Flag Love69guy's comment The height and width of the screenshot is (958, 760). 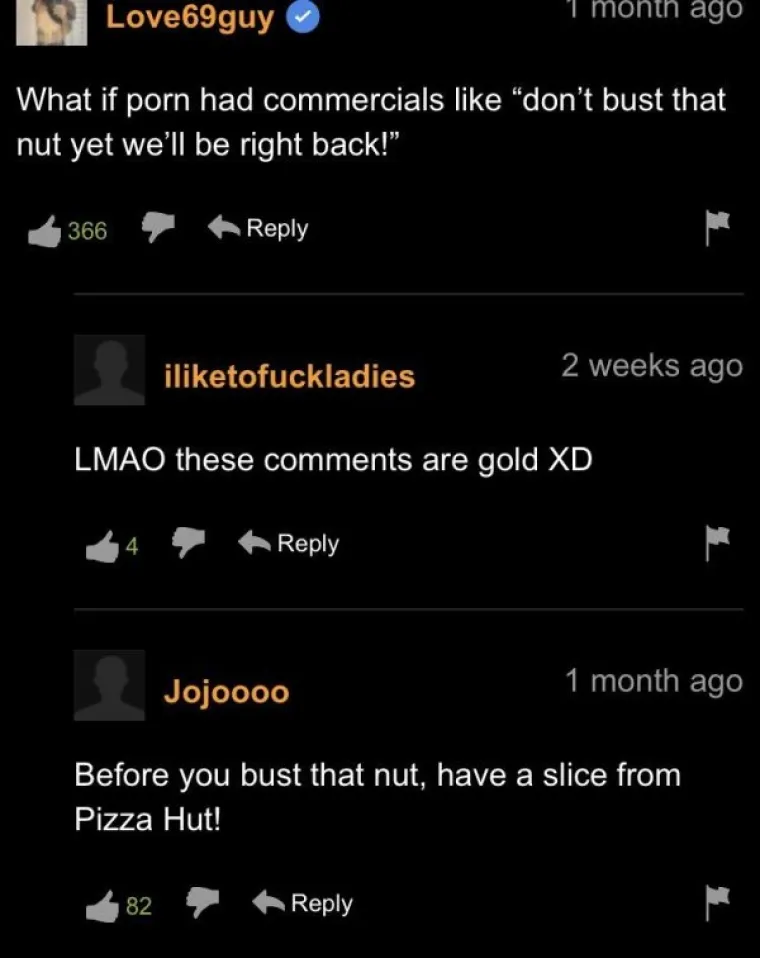pos(716,229)
